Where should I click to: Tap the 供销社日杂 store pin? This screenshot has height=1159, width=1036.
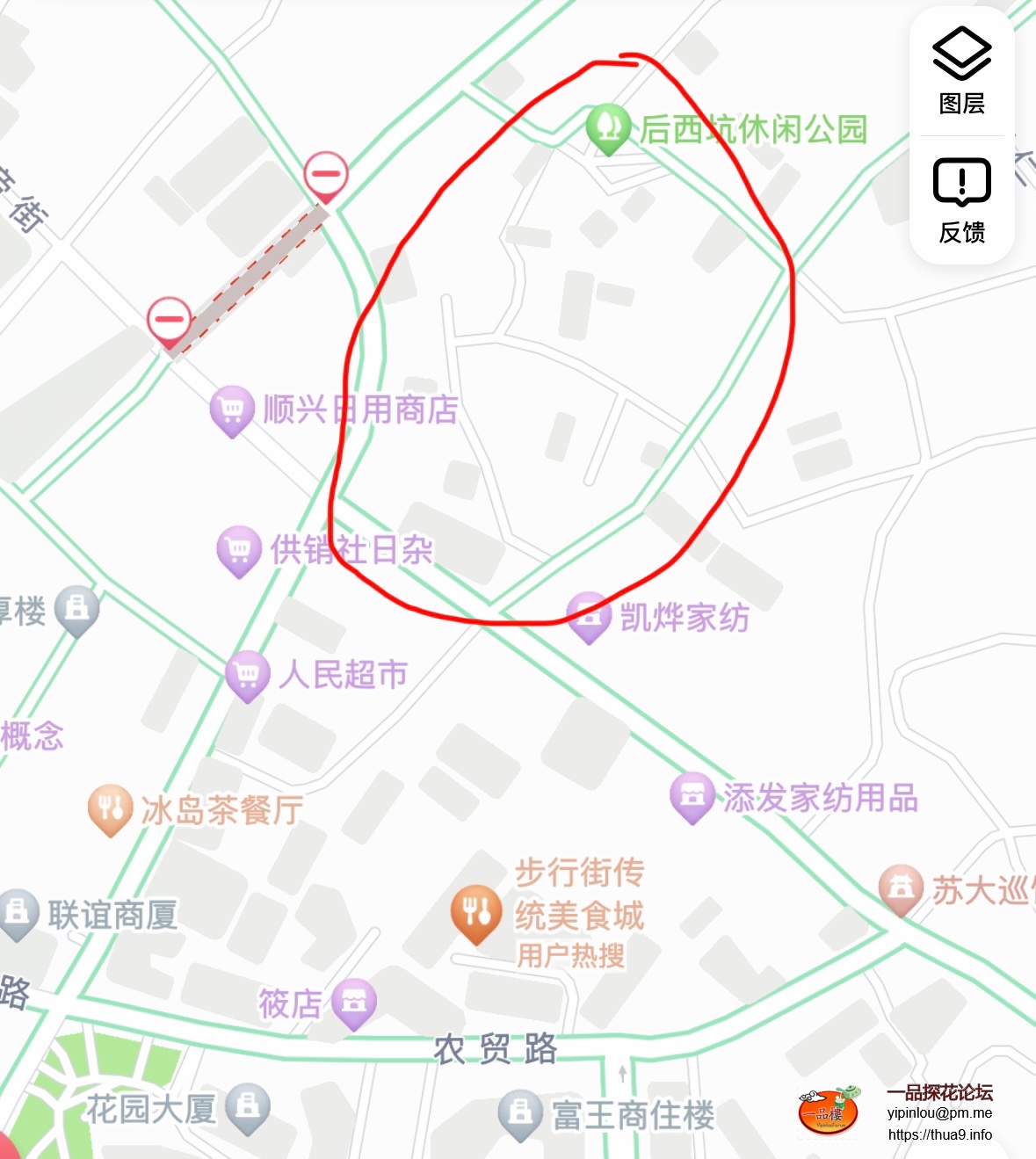coord(239,550)
